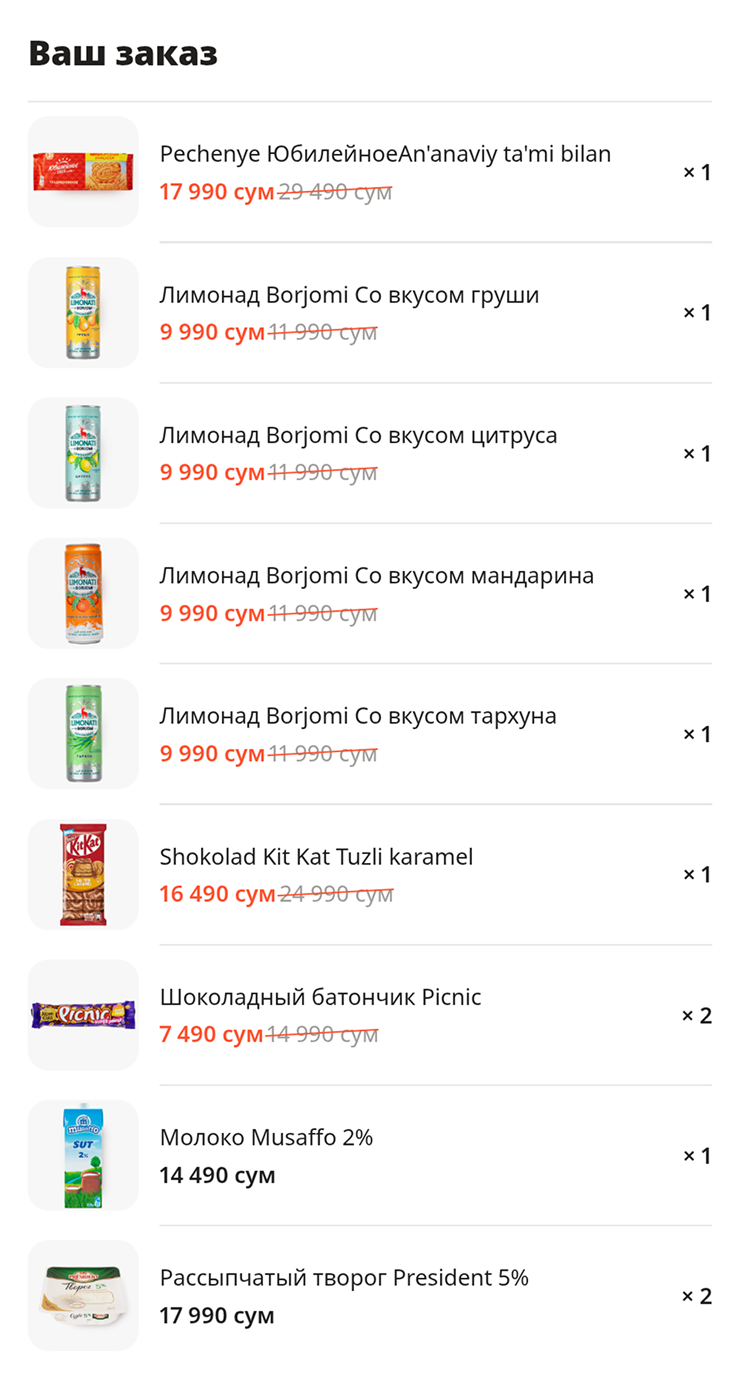Click the Рассыпчатый творог President 5% title
This screenshot has width=740, height=1381.
(344, 1277)
